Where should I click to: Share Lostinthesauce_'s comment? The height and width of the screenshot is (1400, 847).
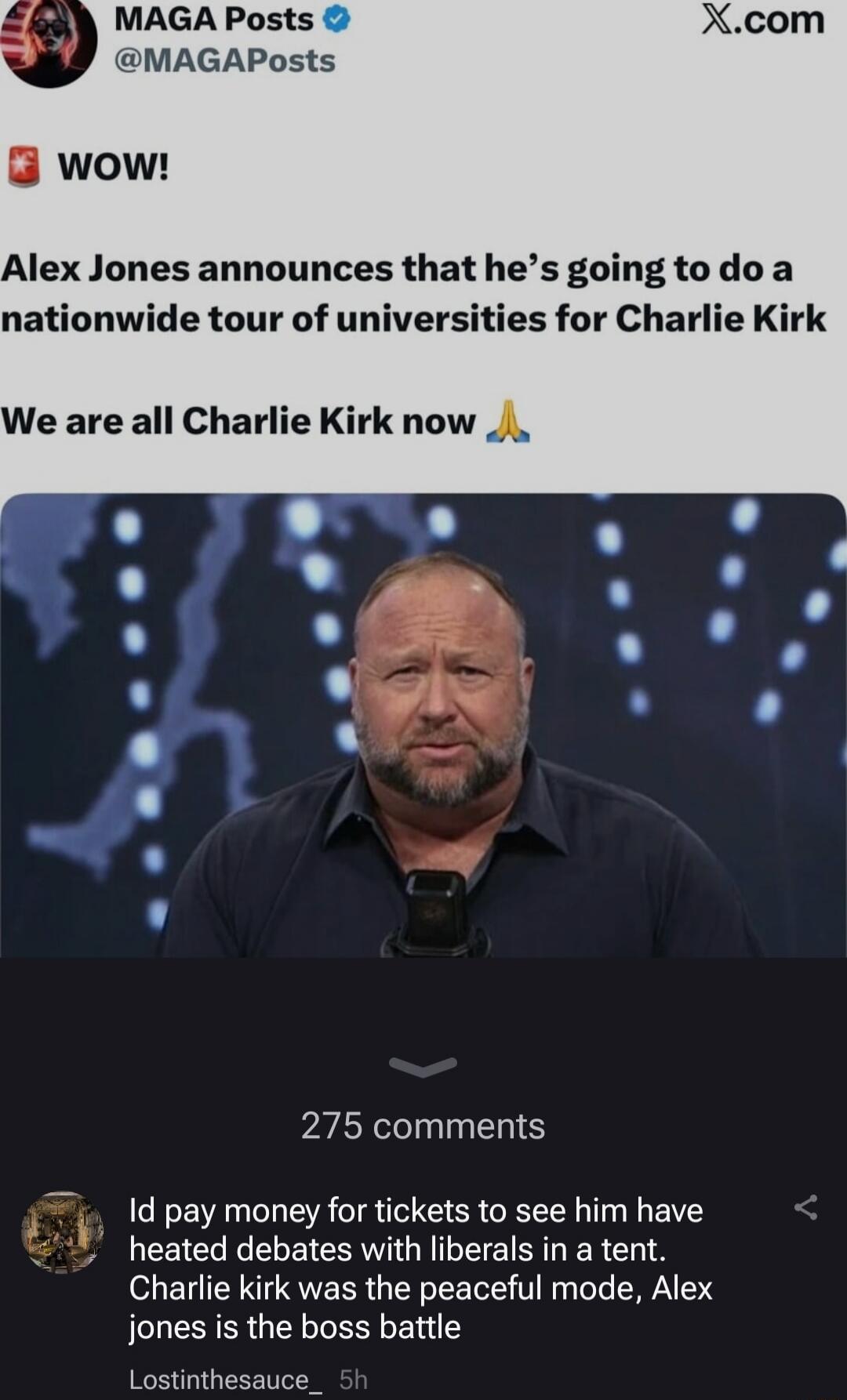coord(805,1207)
